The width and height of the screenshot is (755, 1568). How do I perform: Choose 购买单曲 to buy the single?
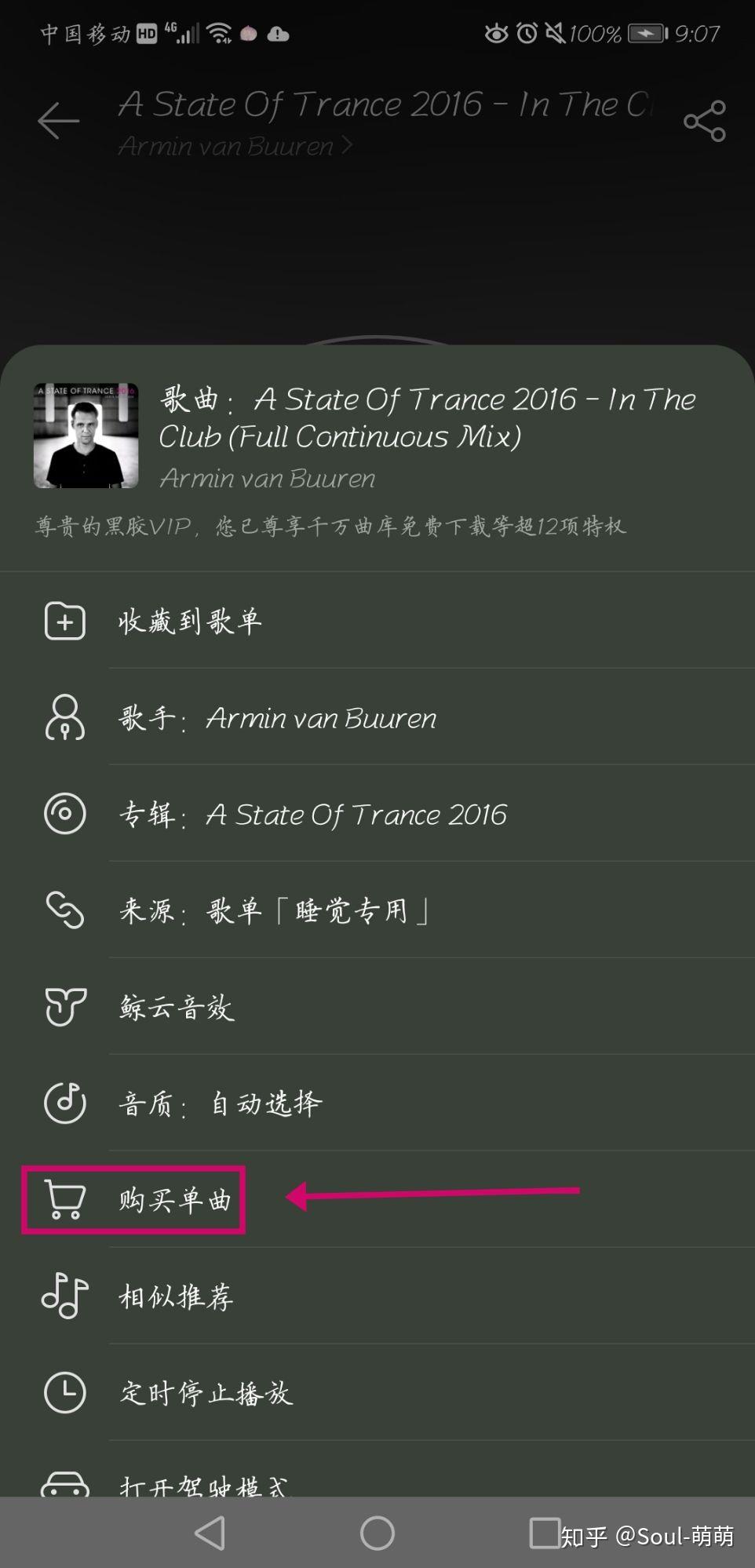[174, 1200]
